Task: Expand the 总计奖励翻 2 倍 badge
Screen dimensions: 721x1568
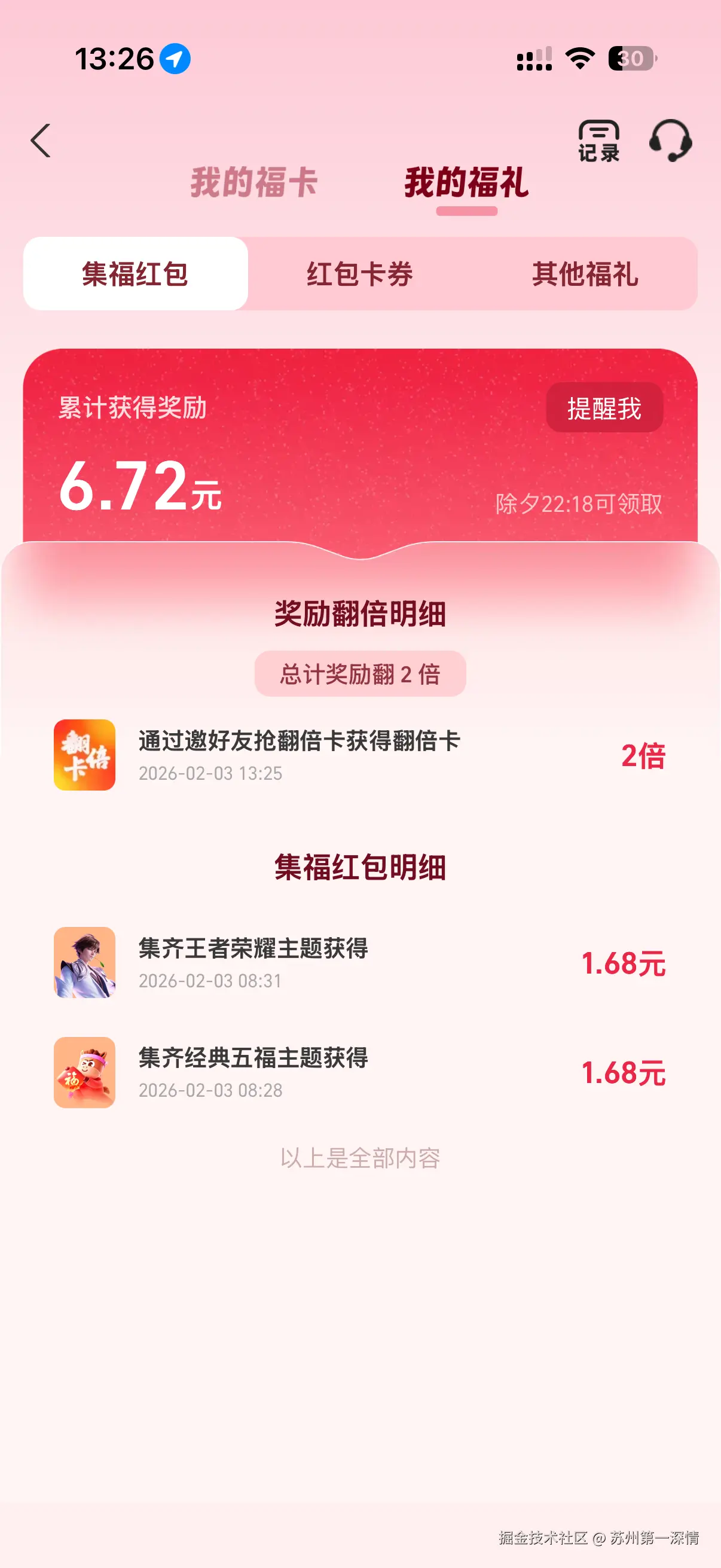Action: [360, 673]
